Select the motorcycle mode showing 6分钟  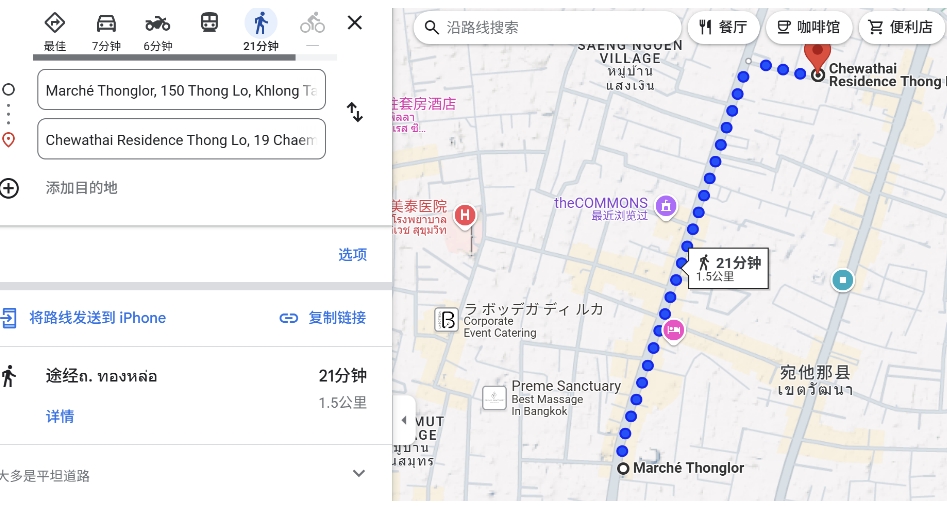[157, 30]
